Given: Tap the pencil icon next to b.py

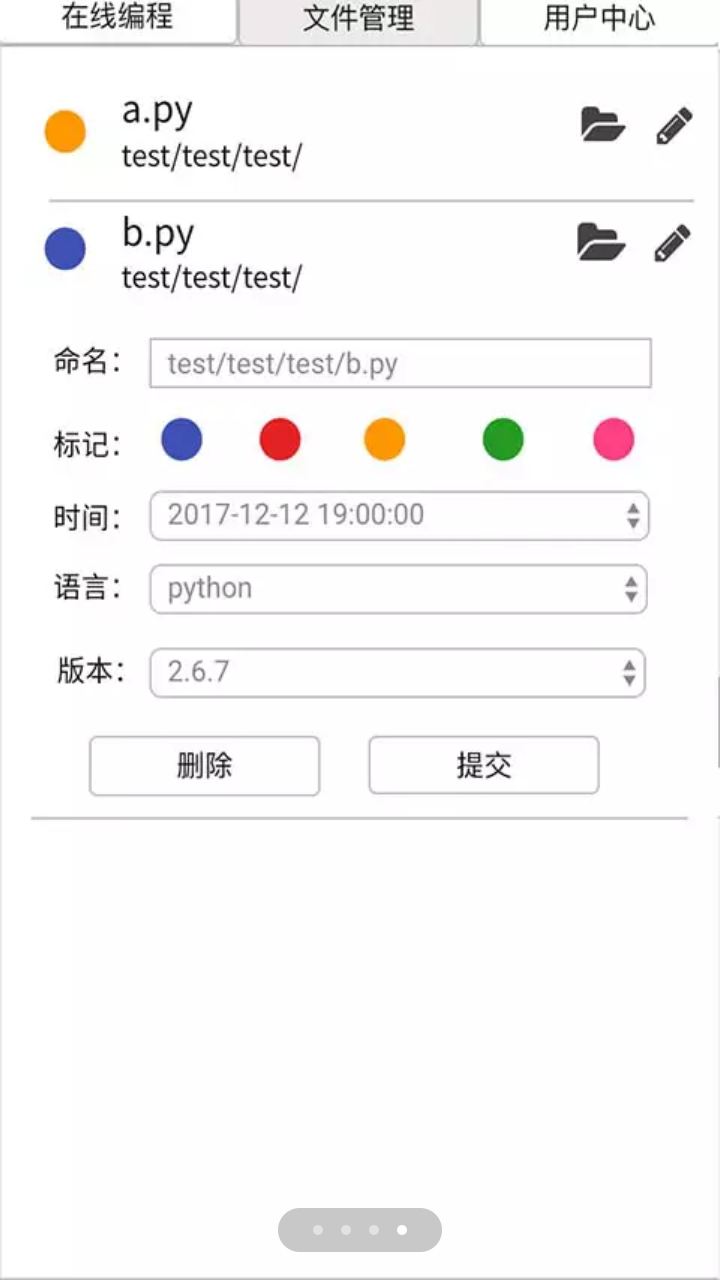Looking at the screenshot, I should pos(672,243).
